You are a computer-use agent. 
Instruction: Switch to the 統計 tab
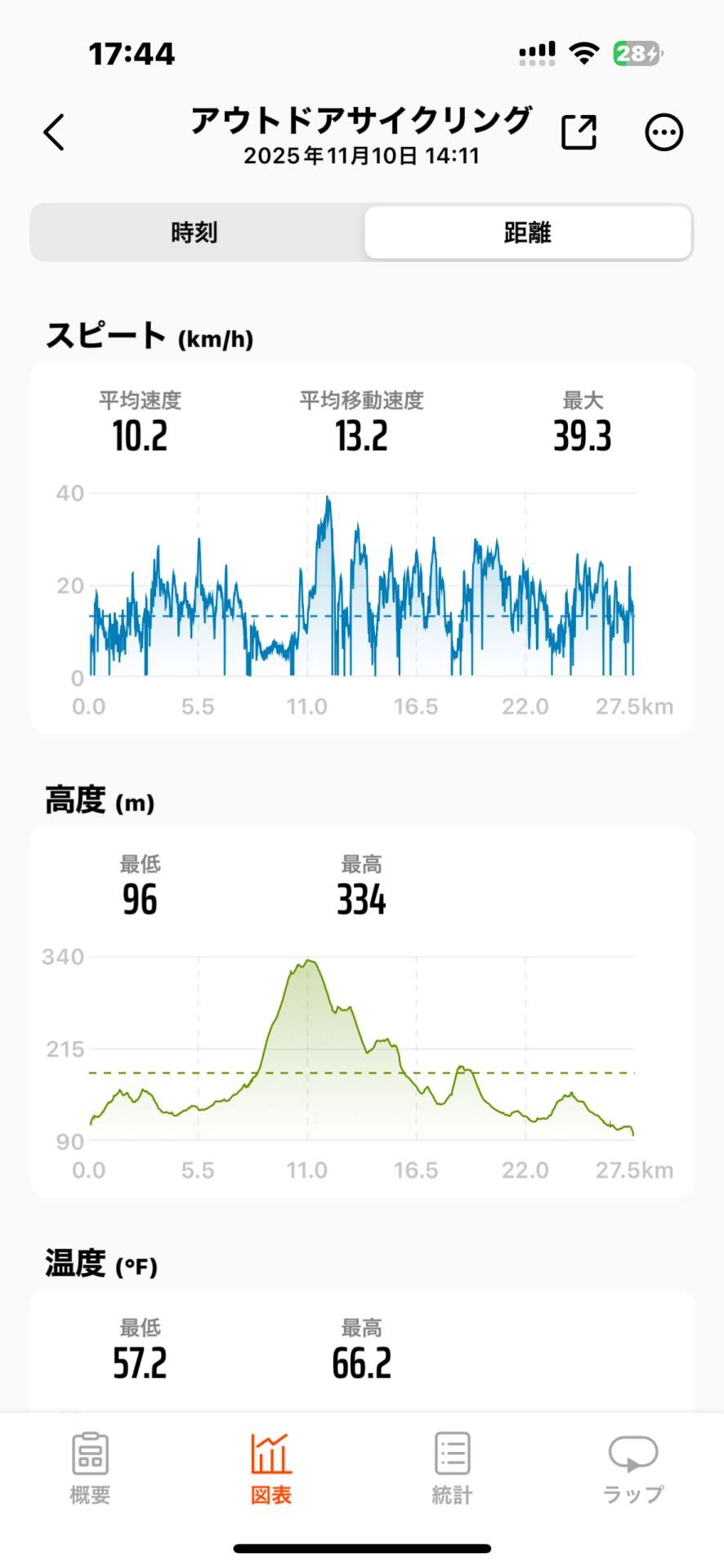coord(452,1468)
